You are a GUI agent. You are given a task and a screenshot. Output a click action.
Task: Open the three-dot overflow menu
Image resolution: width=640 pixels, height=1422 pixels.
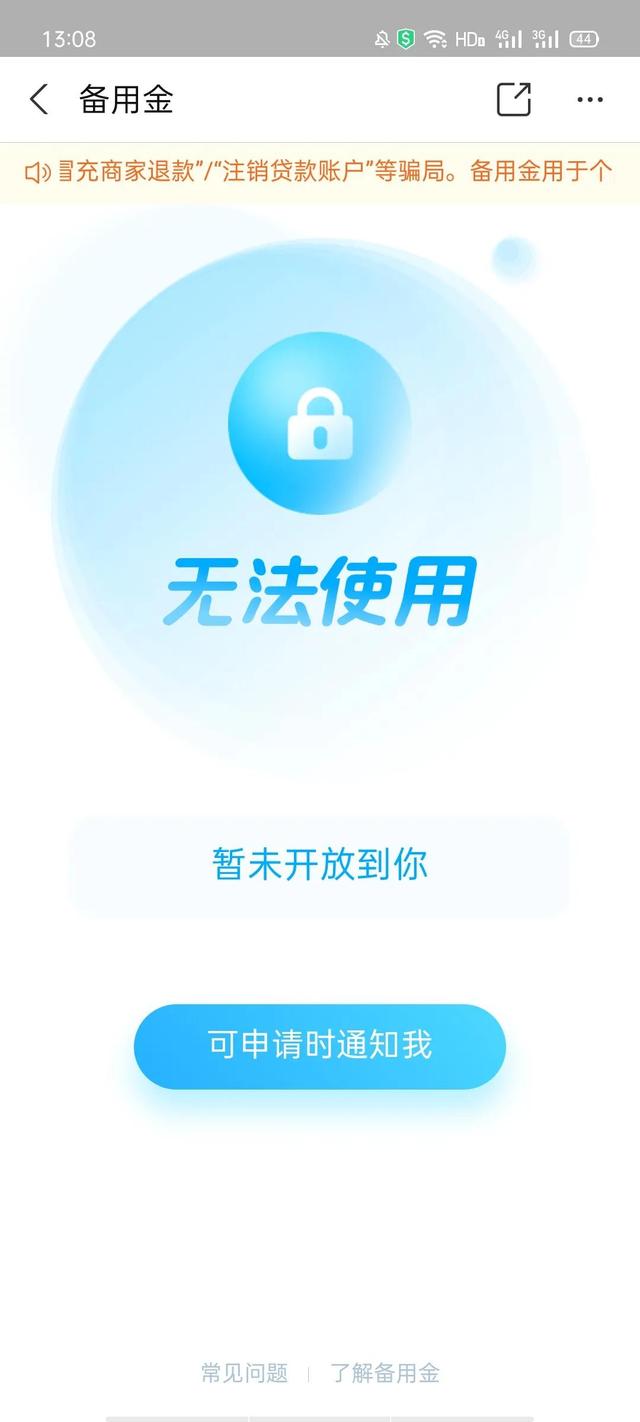coord(590,100)
